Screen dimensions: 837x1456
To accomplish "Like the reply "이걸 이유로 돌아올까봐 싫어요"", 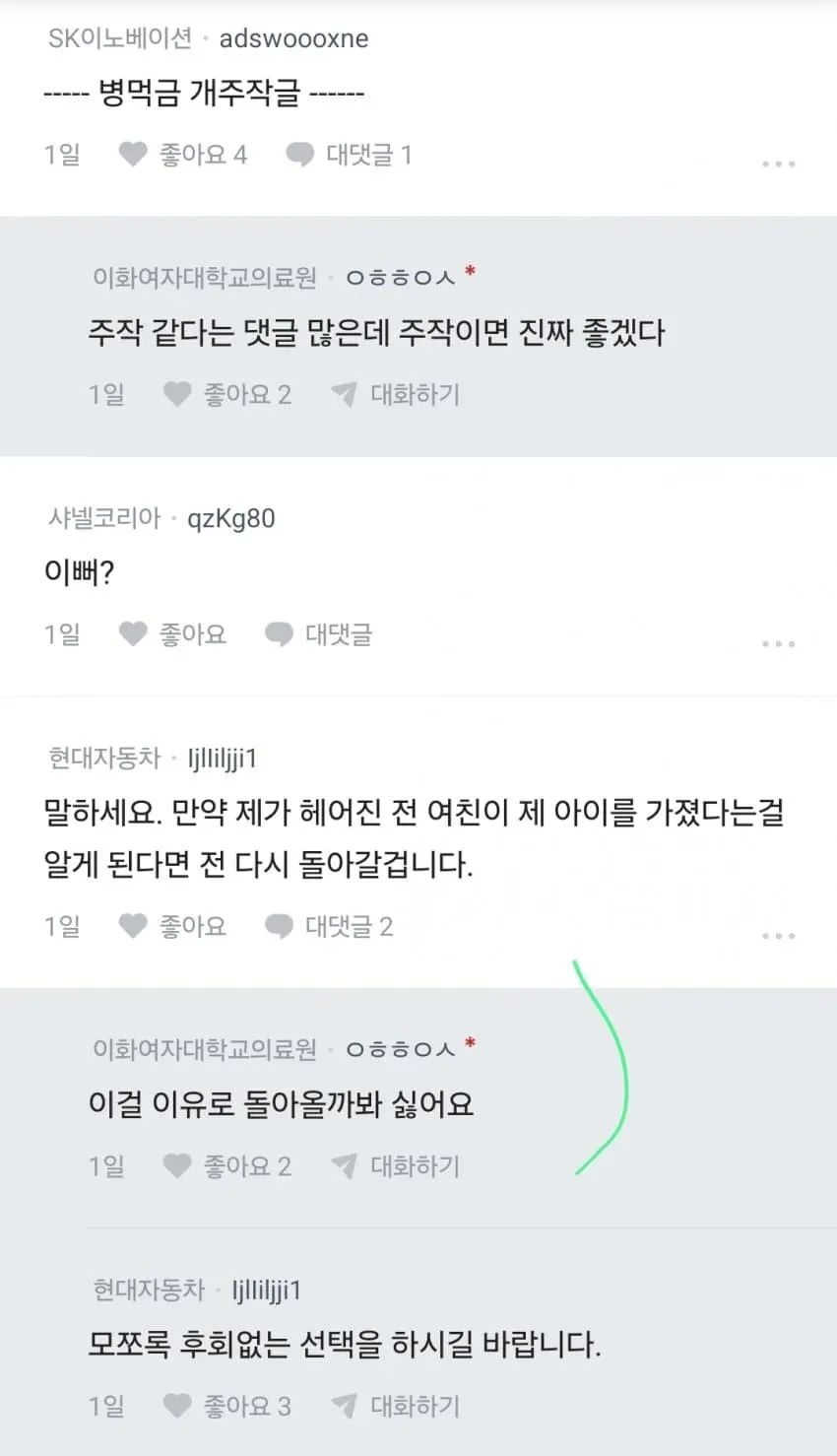I will (x=226, y=1166).
